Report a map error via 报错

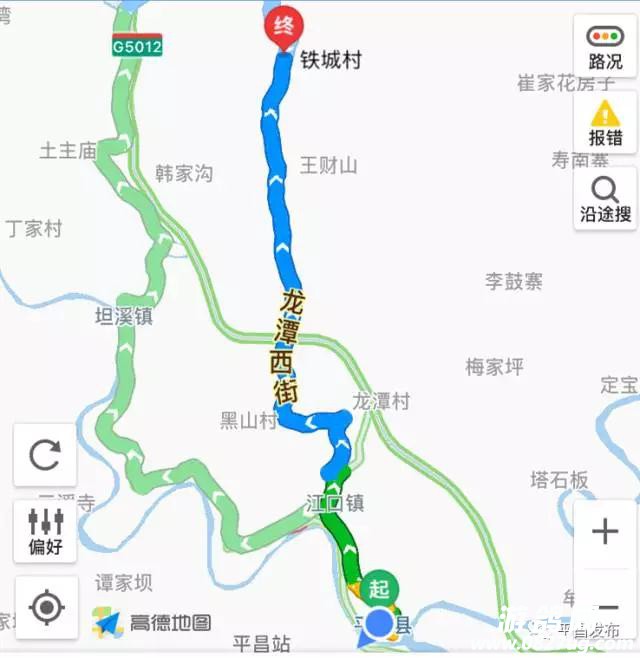coord(605,122)
